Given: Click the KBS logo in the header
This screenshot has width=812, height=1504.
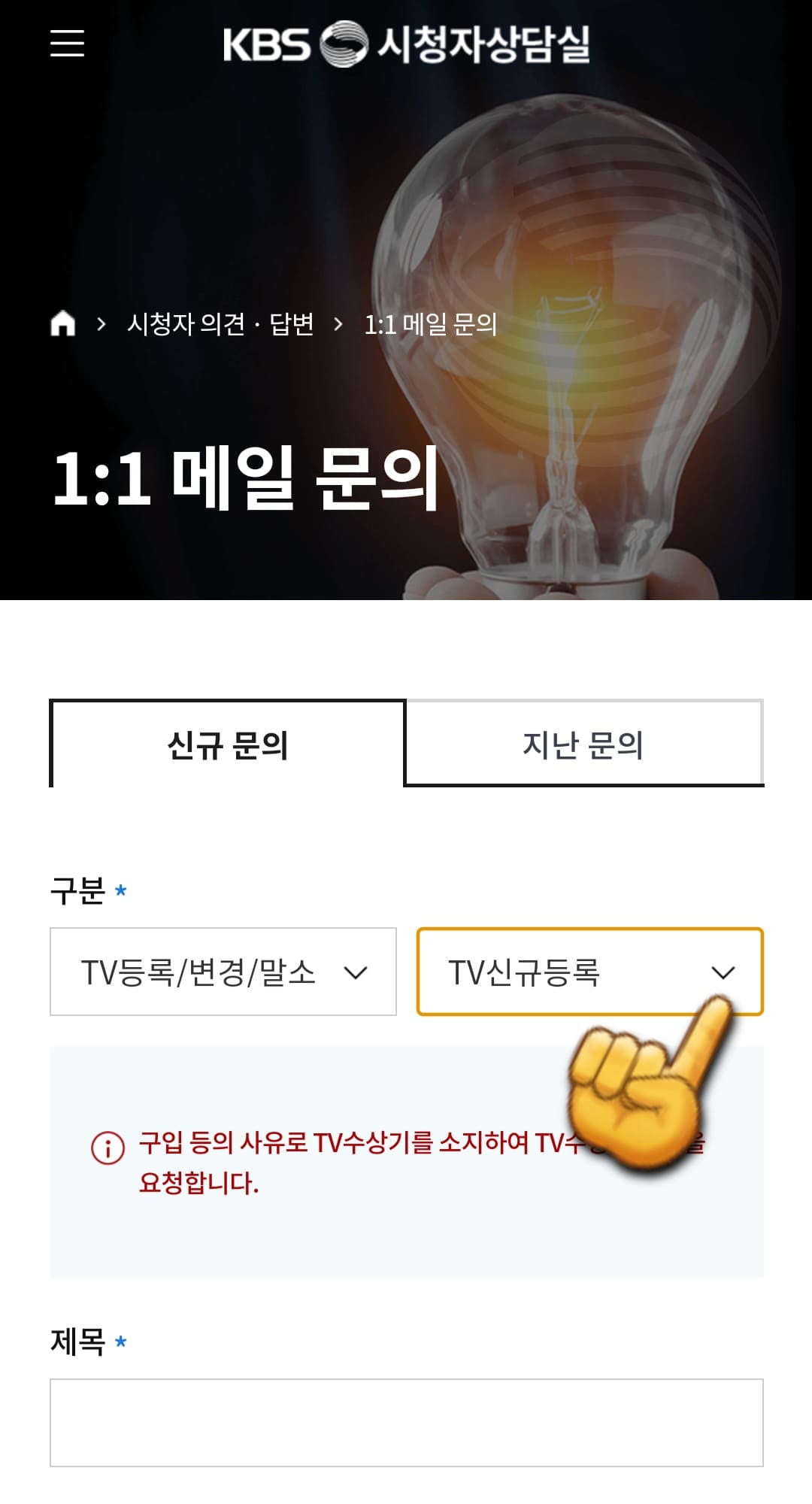Looking at the screenshot, I should pos(265,44).
